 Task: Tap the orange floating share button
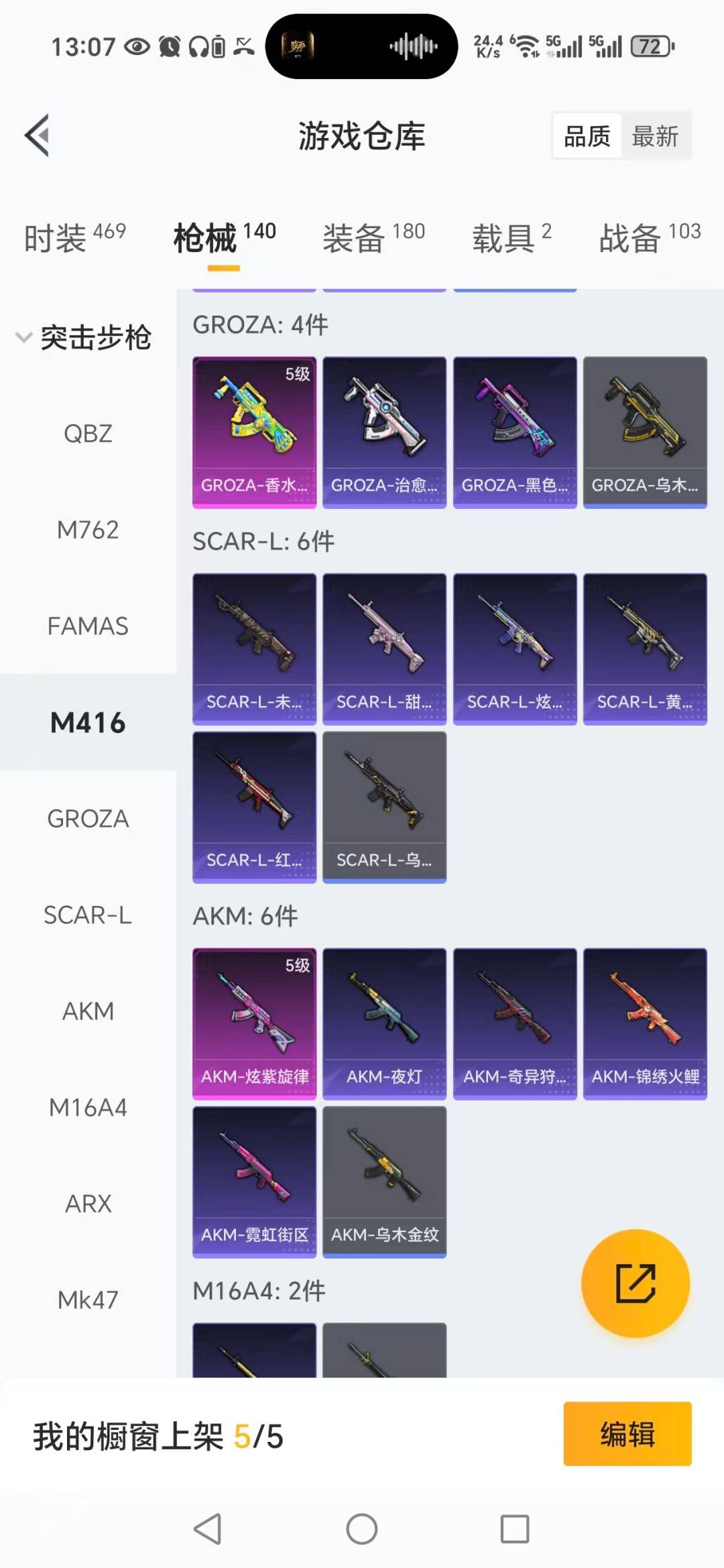635,1283
